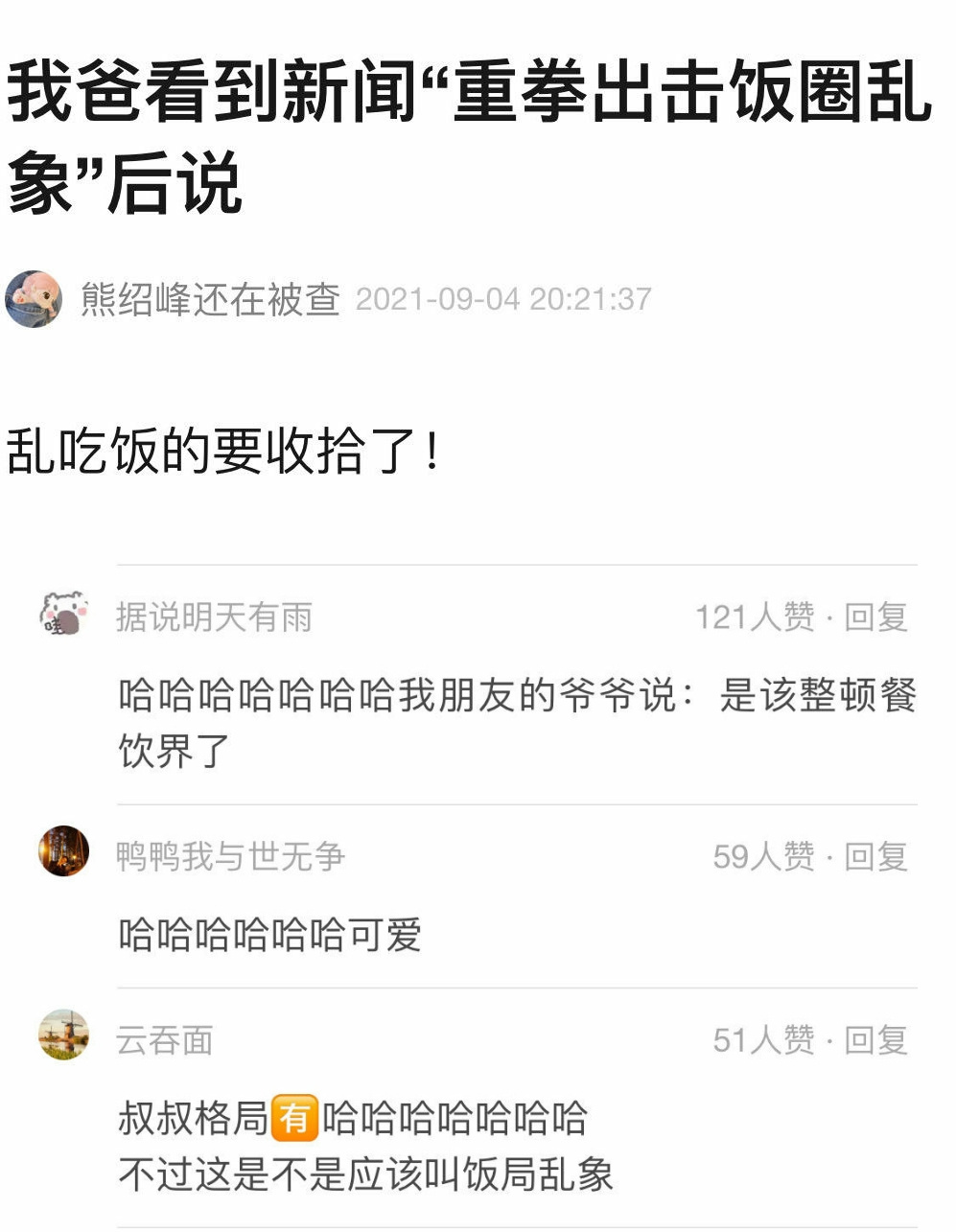Like 鸭鸭我与世无争's comment
This screenshot has width=956, height=1232.
click(x=763, y=856)
